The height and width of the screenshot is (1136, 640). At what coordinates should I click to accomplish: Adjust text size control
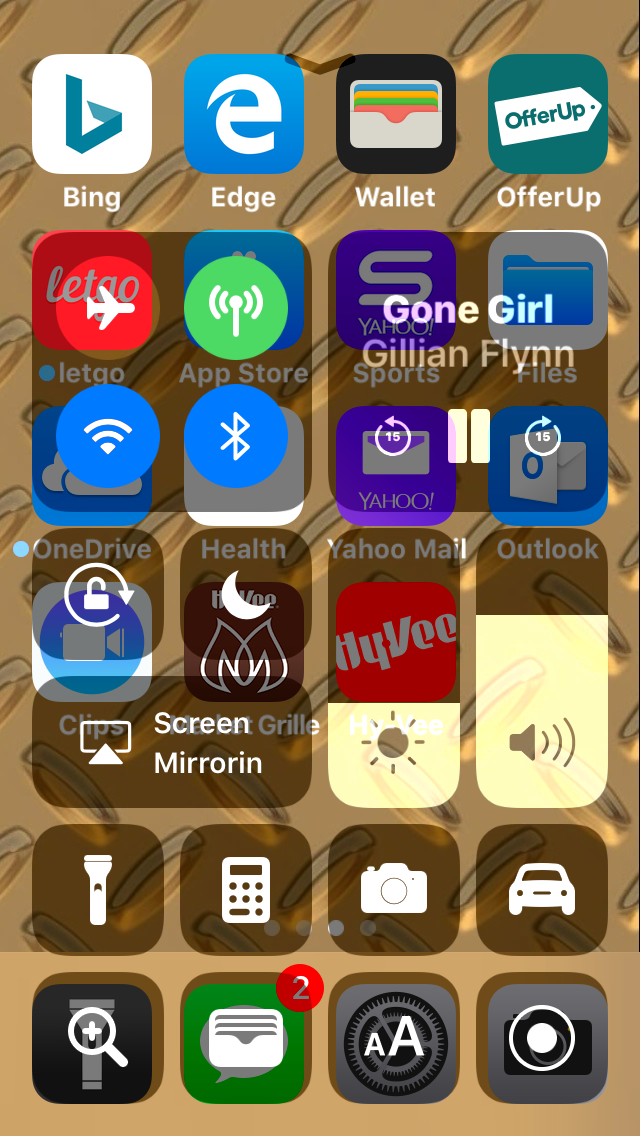(x=394, y=1038)
